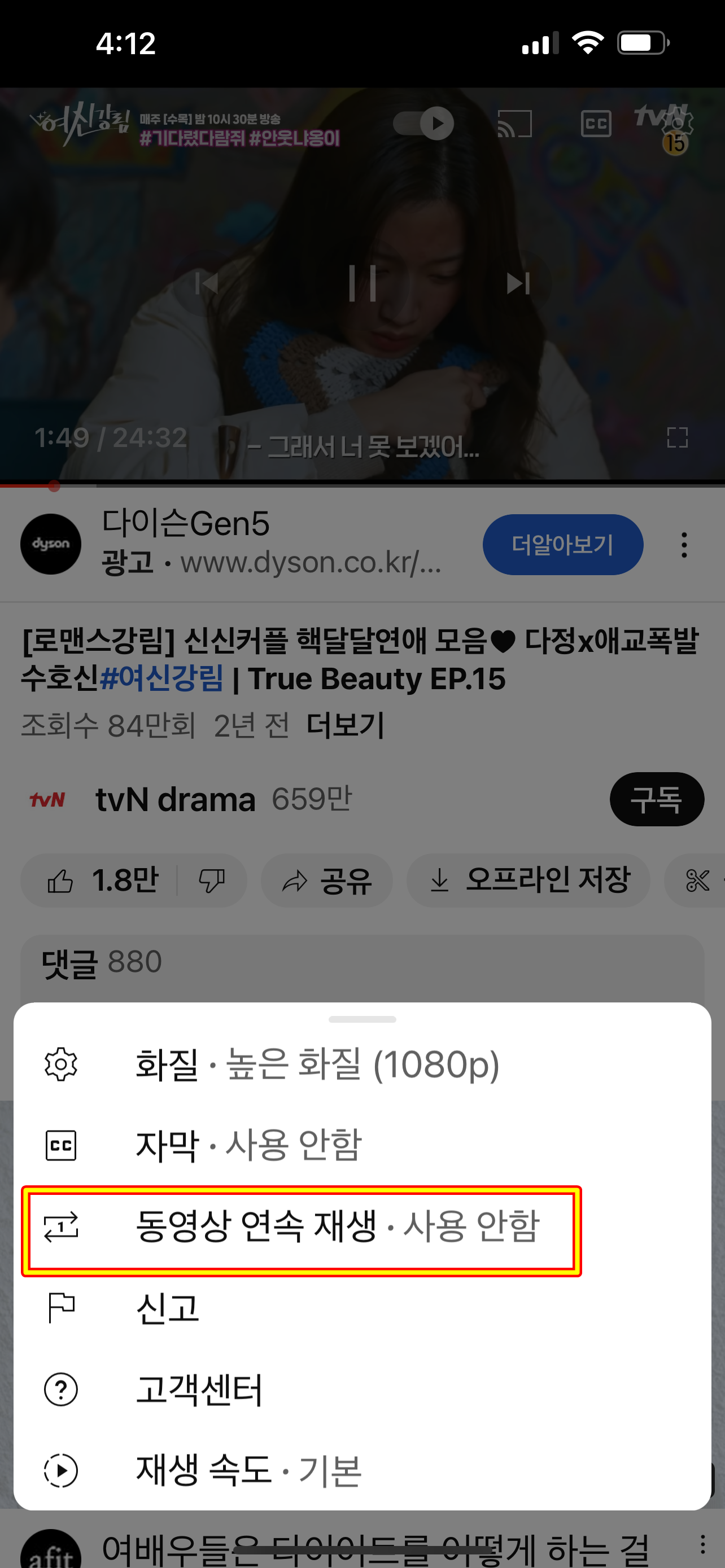Pause the video playback

pos(362,282)
